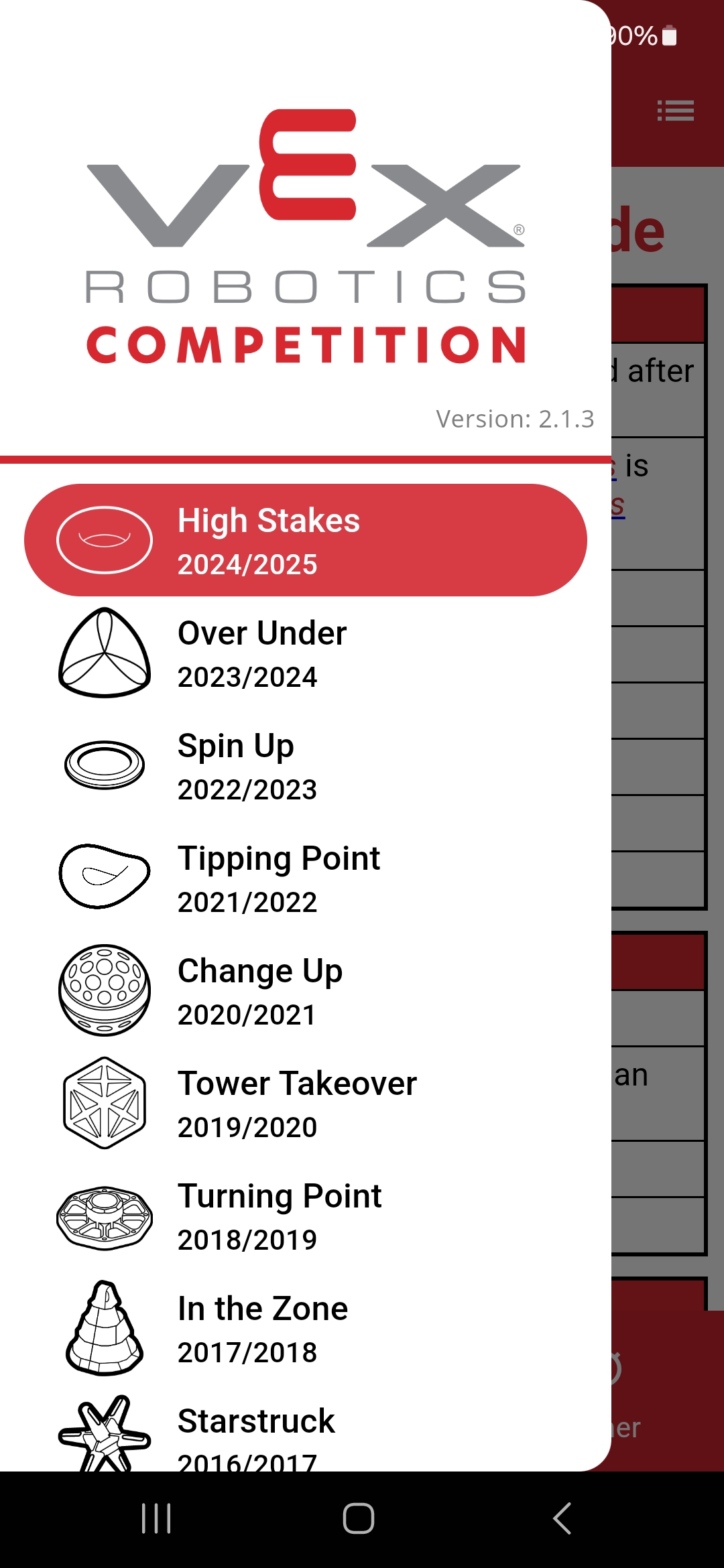Select the Spin Up flying disc icon
This screenshot has height=1568, width=724.
tap(104, 764)
